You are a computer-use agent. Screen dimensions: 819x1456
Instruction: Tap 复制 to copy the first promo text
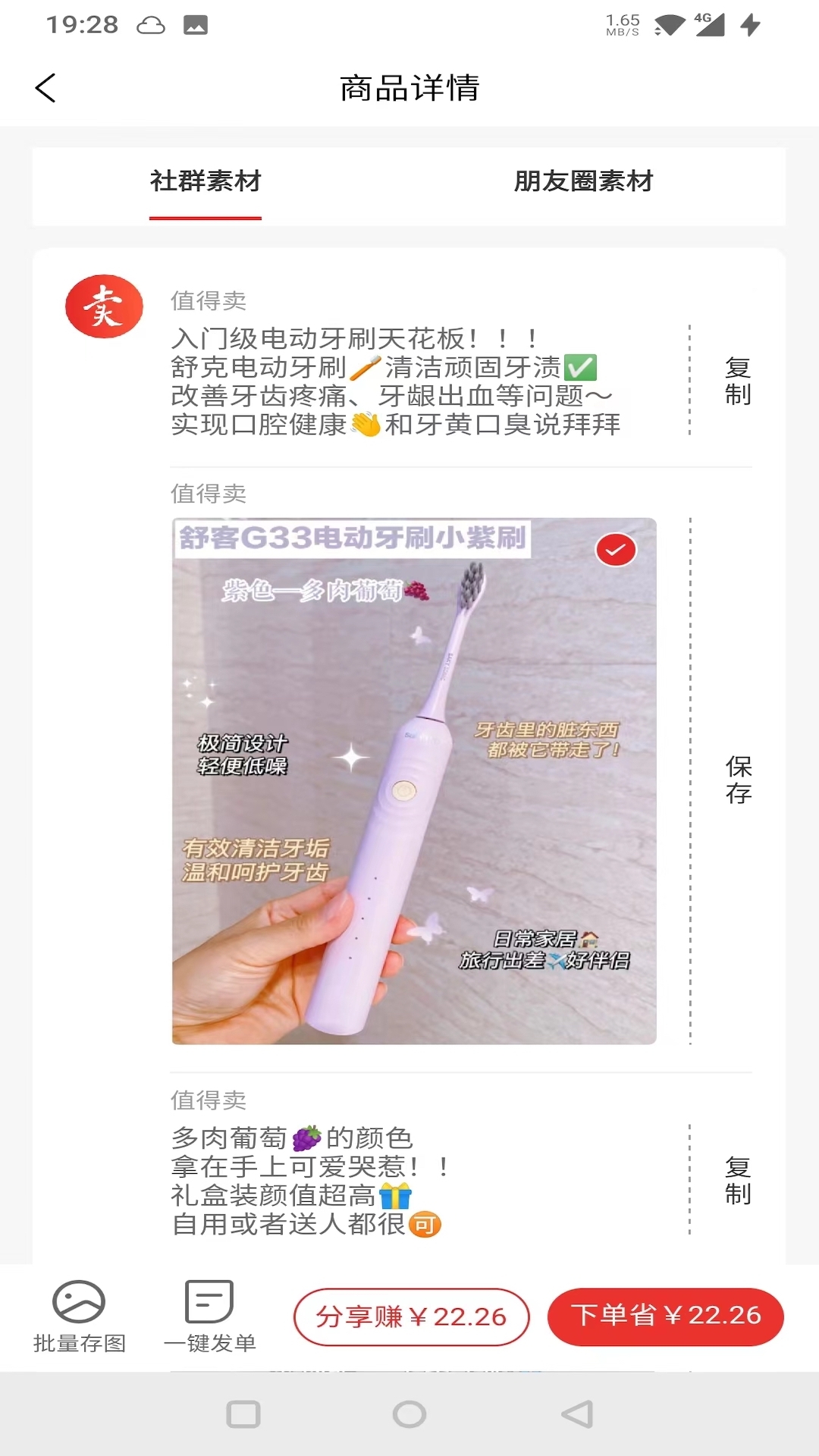(x=736, y=382)
